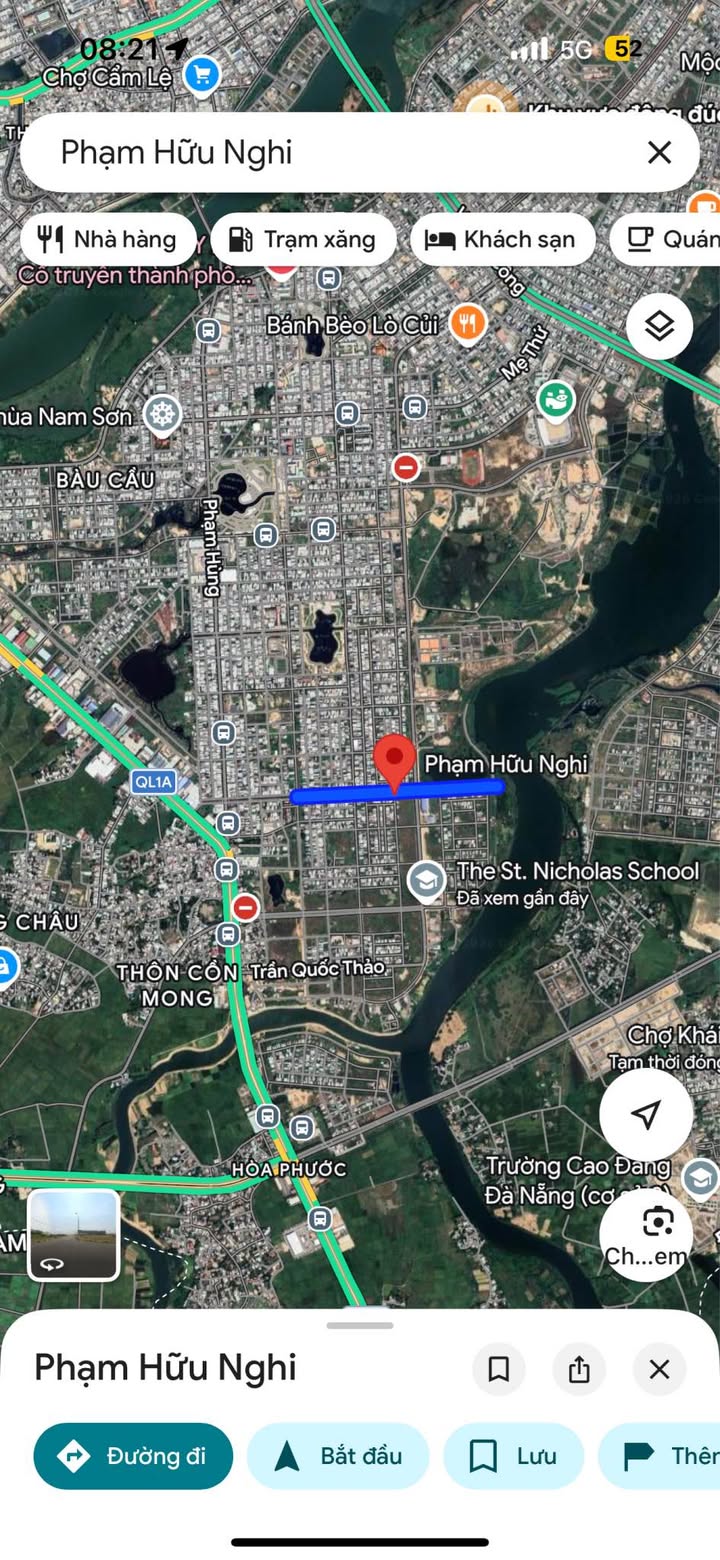
Task: Open The St. Nicholas School marker
Action: pos(427,881)
